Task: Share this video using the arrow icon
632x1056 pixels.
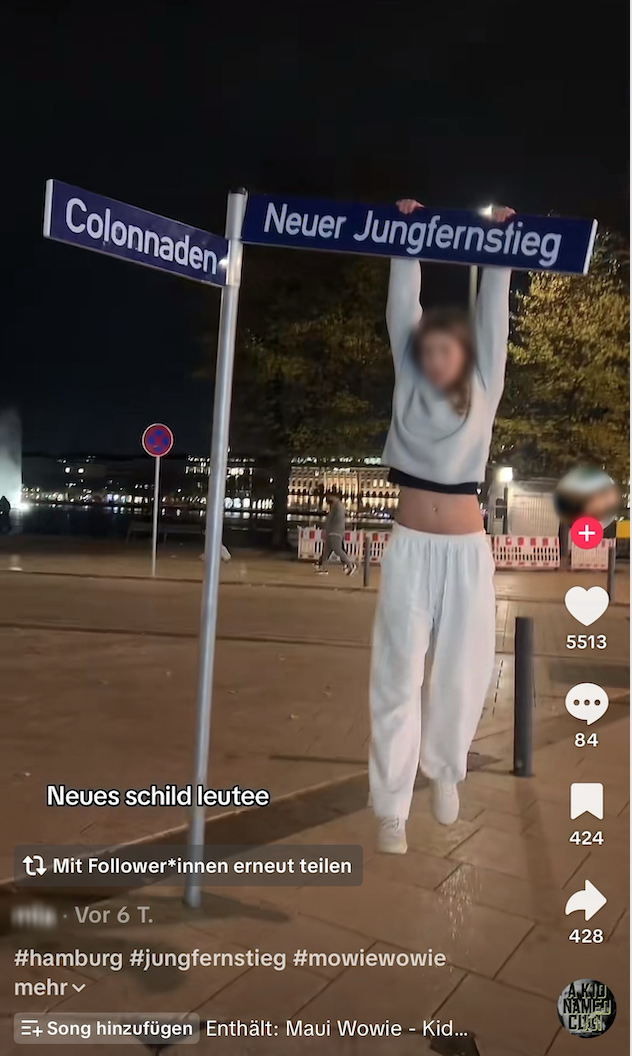Action: point(586,901)
